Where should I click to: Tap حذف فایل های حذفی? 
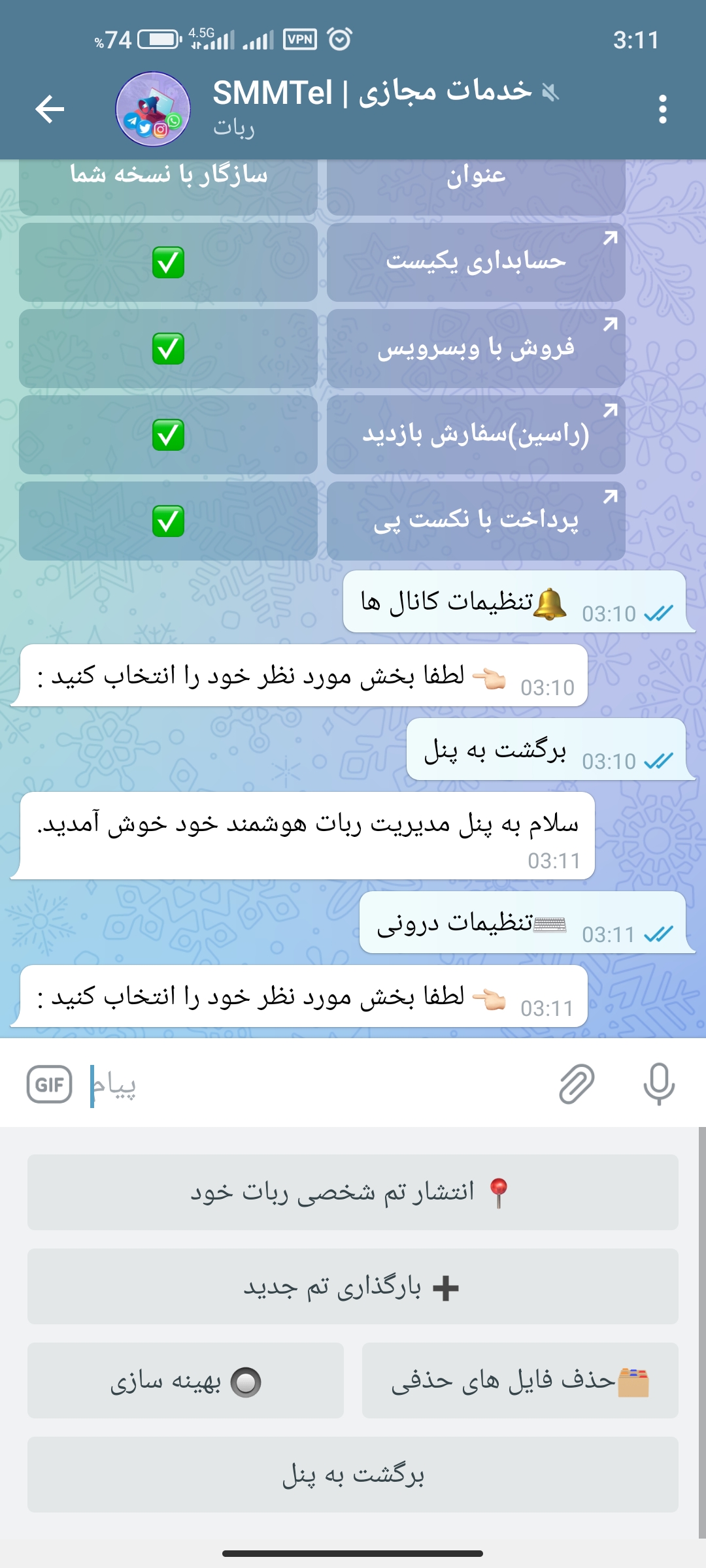(520, 1380)
